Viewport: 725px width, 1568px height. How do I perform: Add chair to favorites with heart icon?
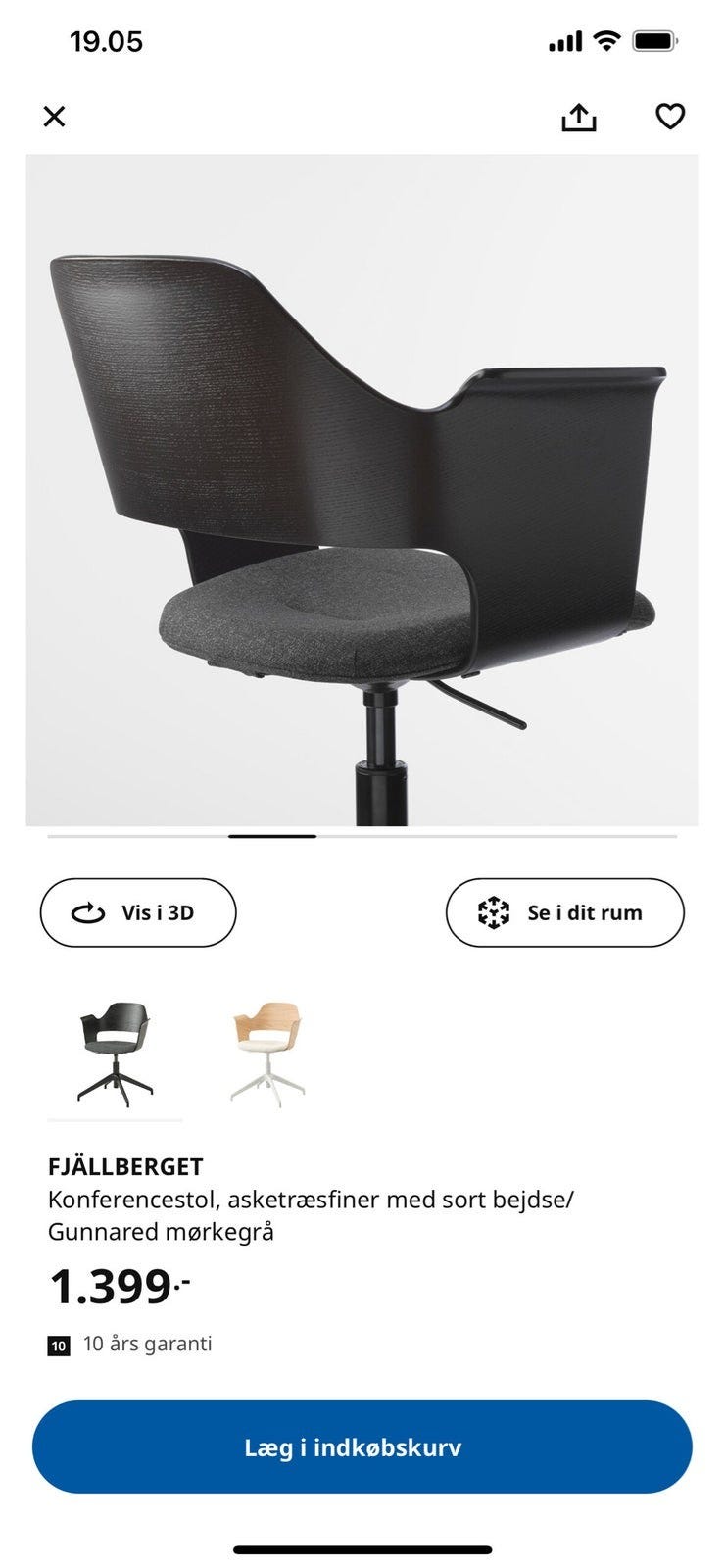[x=669, y=117]
